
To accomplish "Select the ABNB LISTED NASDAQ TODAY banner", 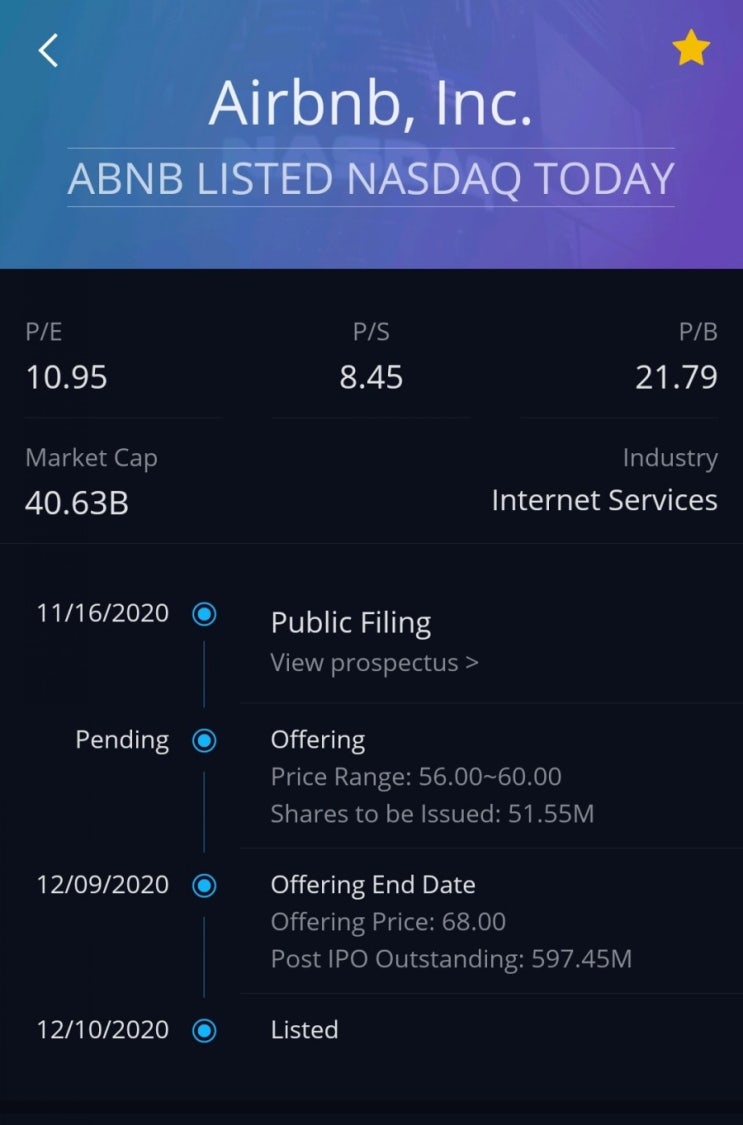I will pyautogui.click(x=371, y=178).
